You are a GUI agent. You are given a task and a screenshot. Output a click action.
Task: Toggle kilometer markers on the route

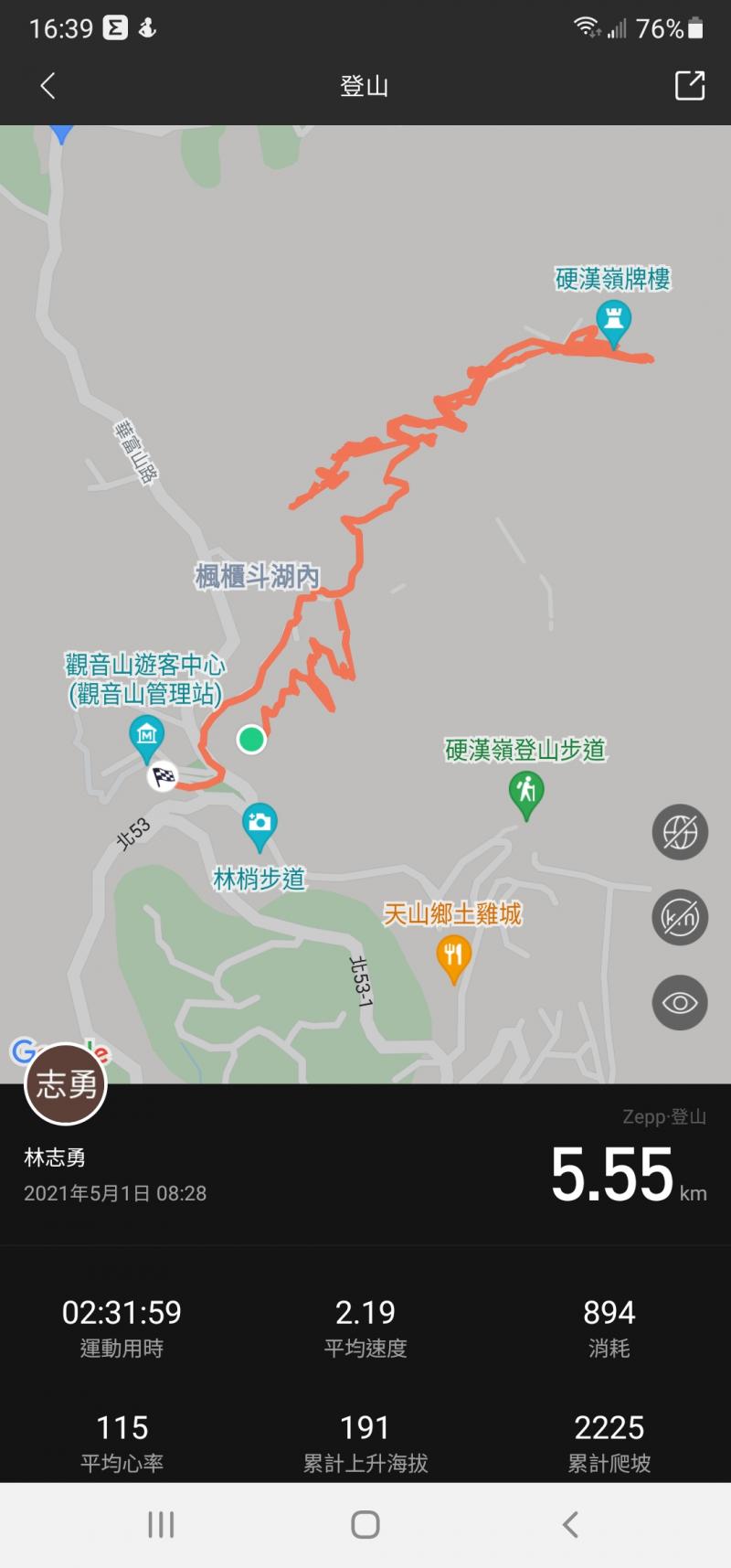click(680, 917)
